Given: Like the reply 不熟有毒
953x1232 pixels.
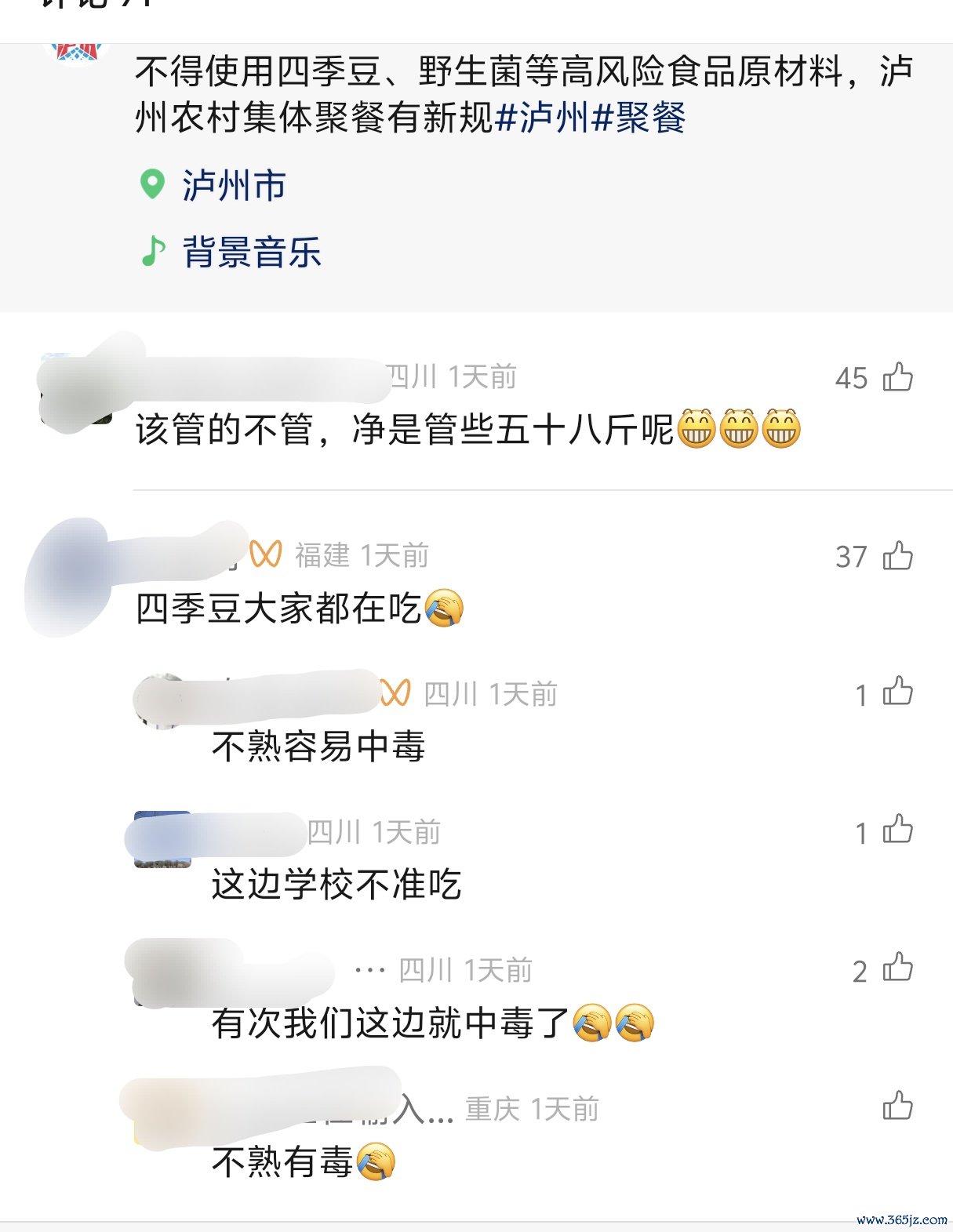Looking at the screenshot, I should click(x=897, y=1107).
